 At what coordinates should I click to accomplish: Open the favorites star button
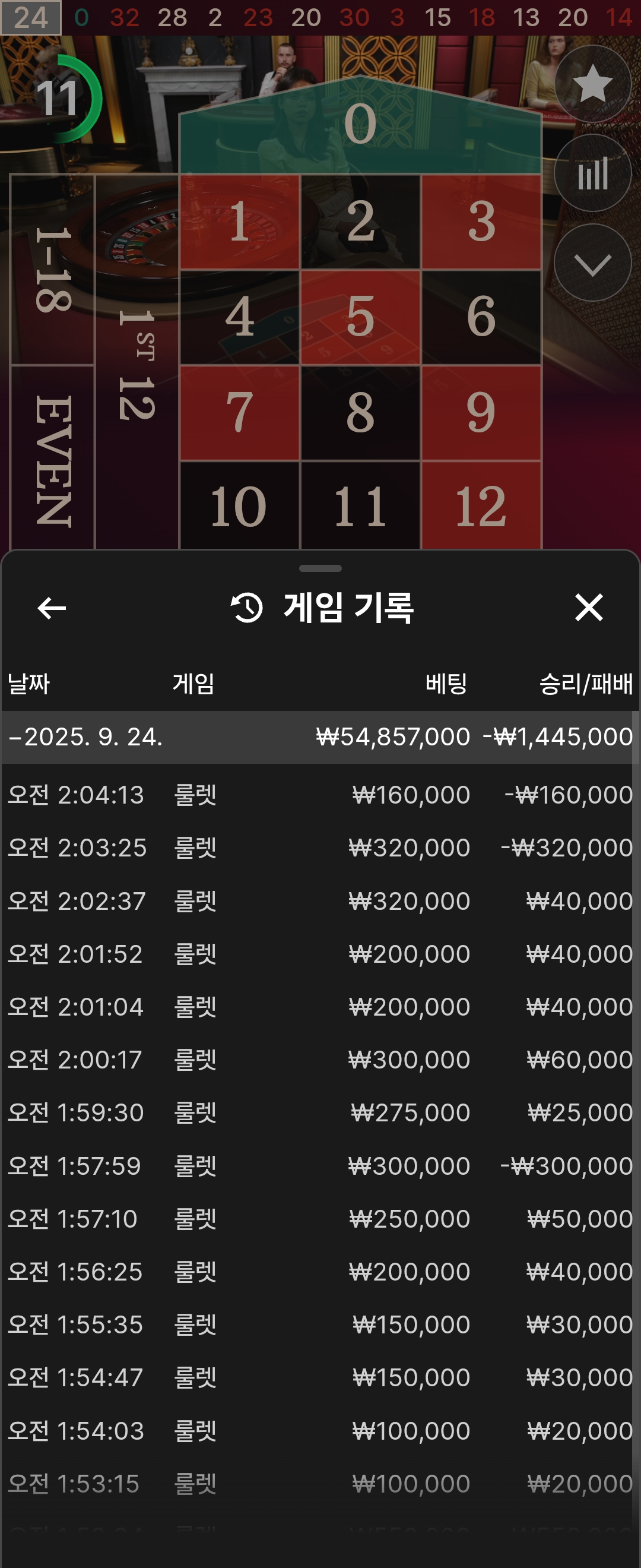pos(592,83)
